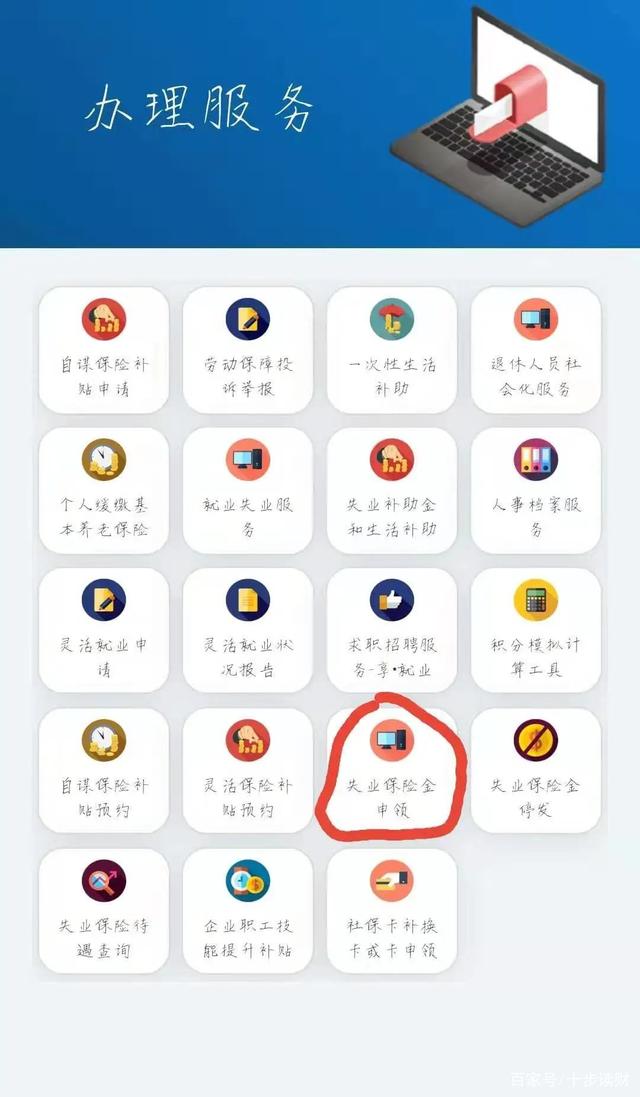Open 自谋保险补贴预约 tile
Screen dimensions: 640x1097
[x=104, y=770]
